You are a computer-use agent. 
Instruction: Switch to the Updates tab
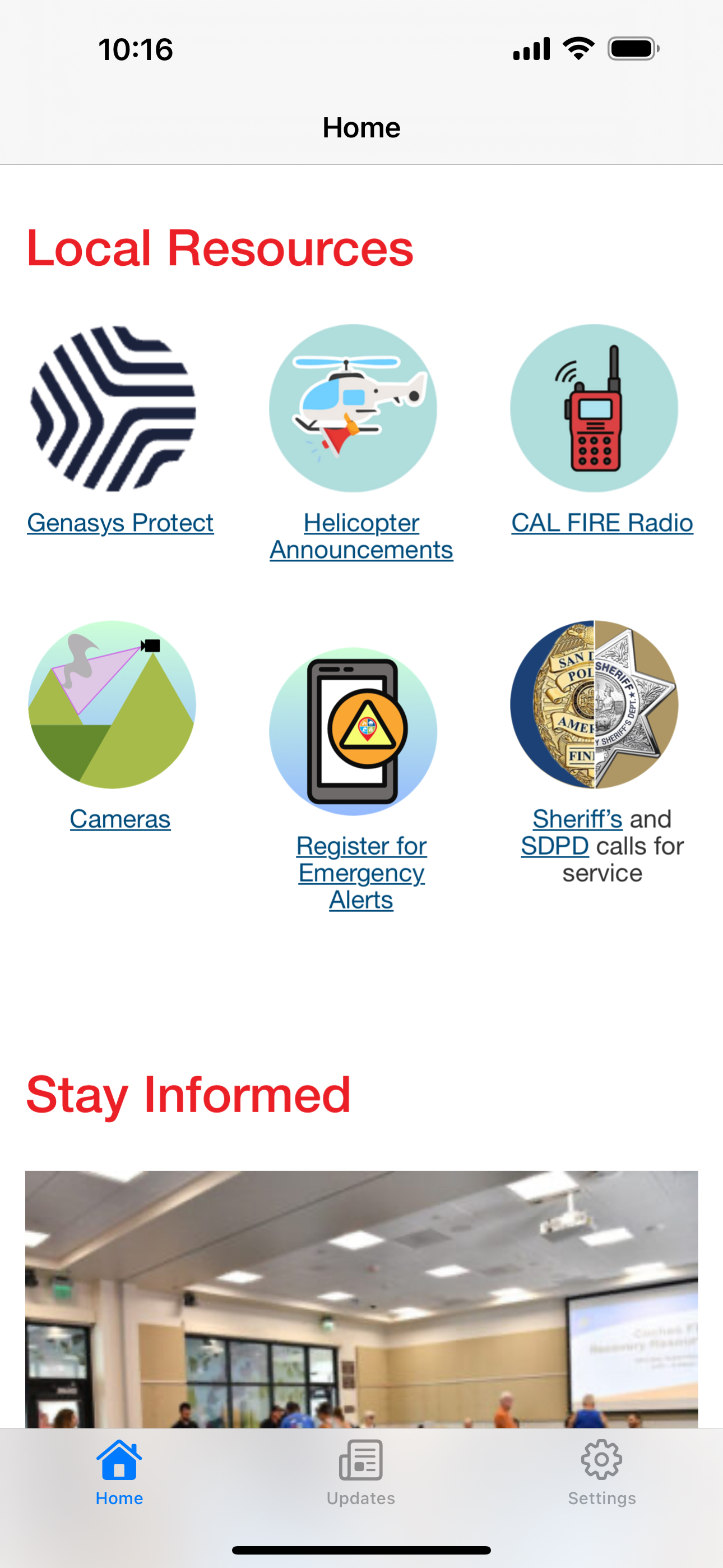pos(360,1473)
